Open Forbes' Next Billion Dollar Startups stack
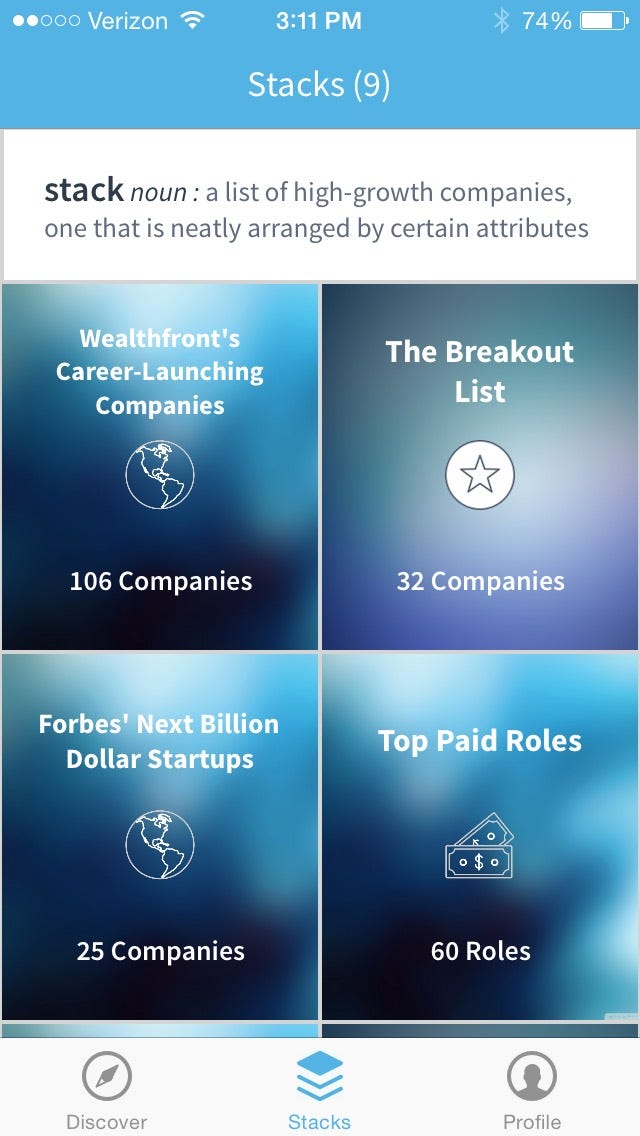640x1136 pixels. click(x=160, y=837)
